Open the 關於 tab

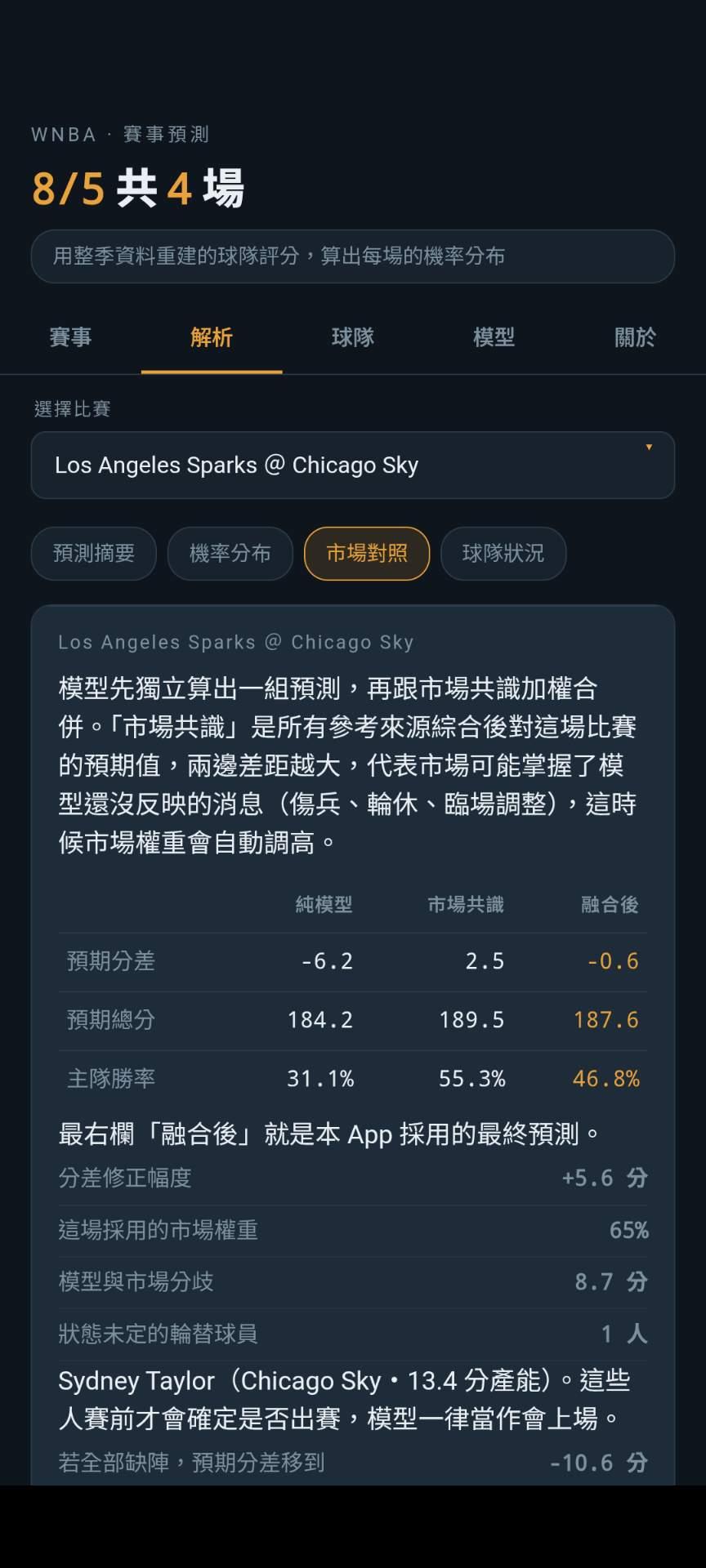click(x=635, y=337)
